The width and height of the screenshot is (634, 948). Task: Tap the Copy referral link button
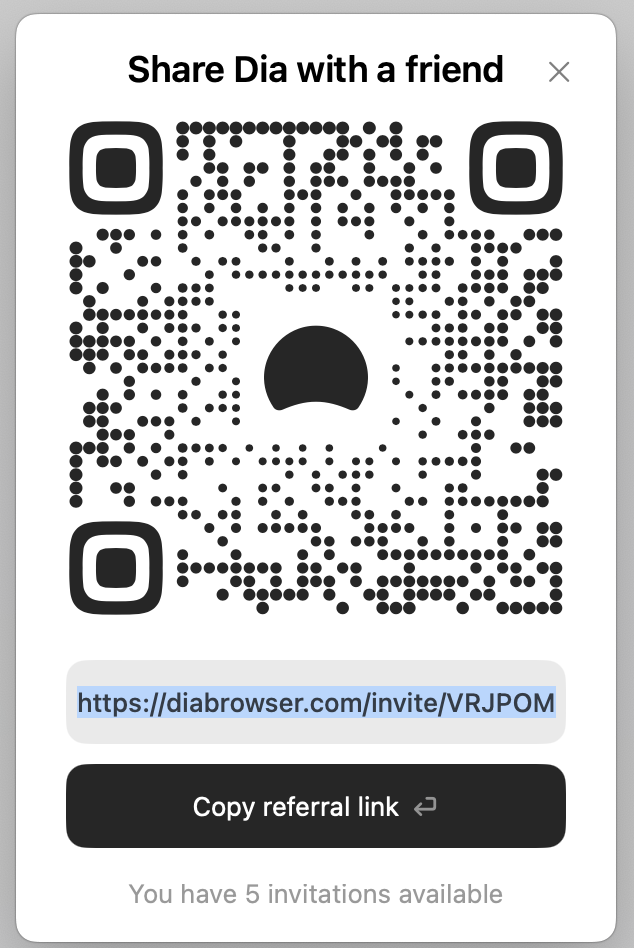click(x=315, y=806)
